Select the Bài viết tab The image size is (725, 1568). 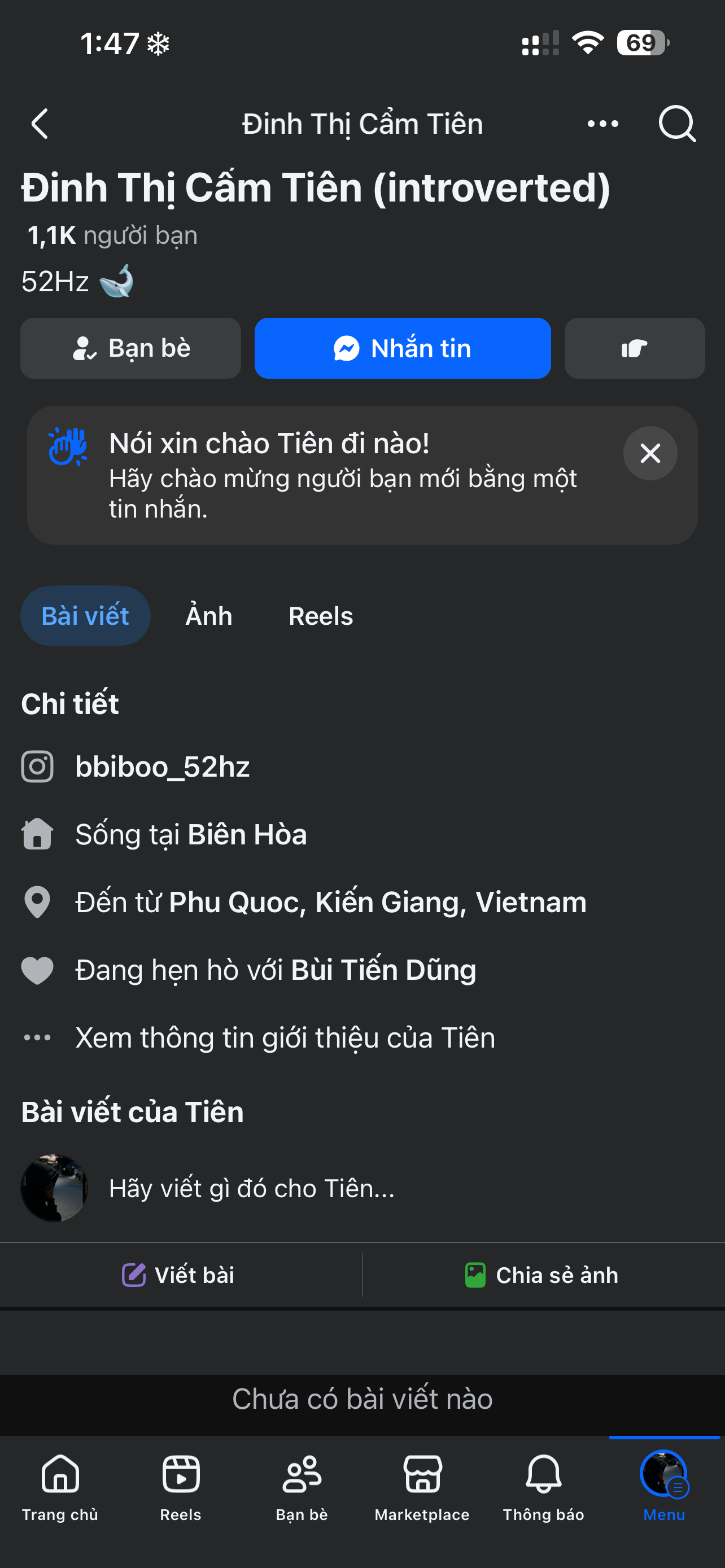[85, 616]
